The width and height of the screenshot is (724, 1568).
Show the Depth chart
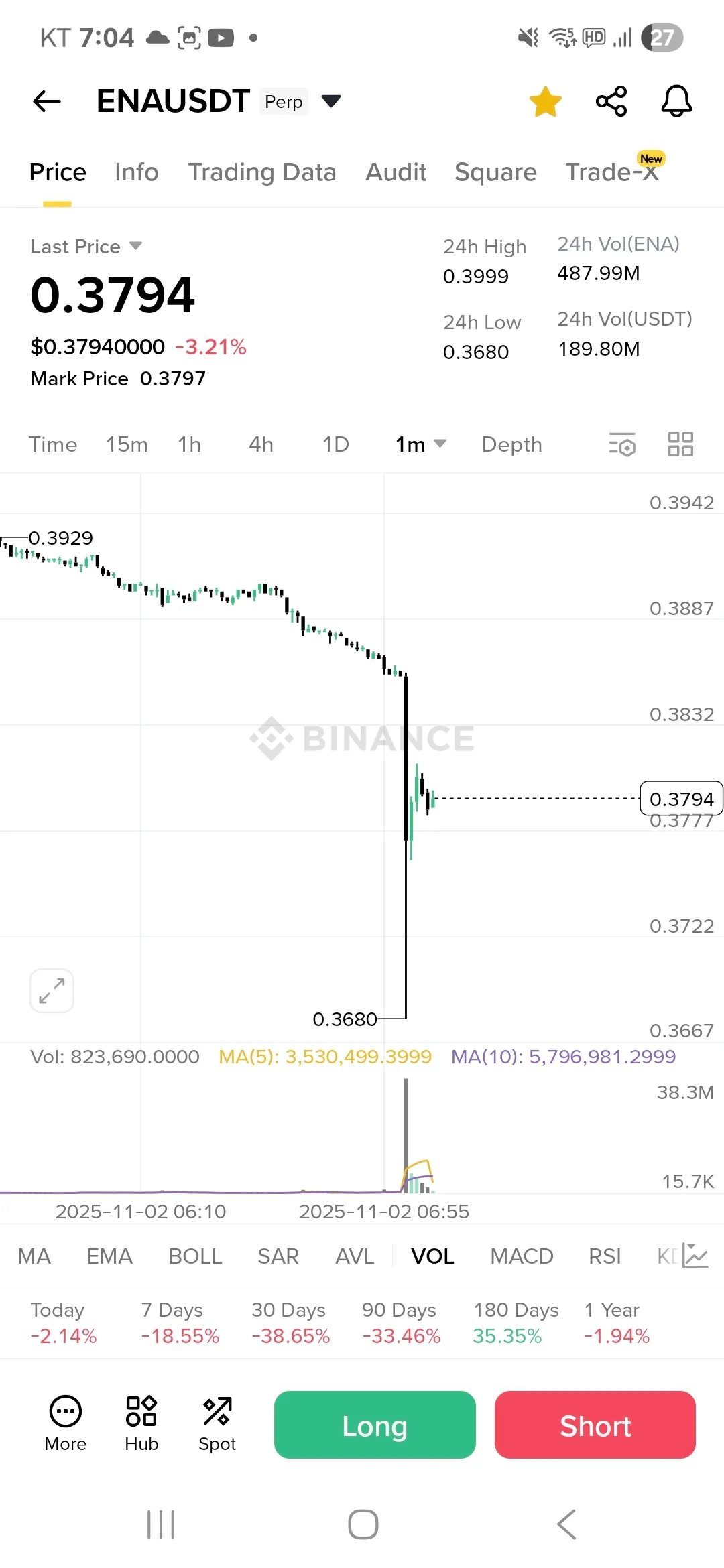click(x=511, y=444)
